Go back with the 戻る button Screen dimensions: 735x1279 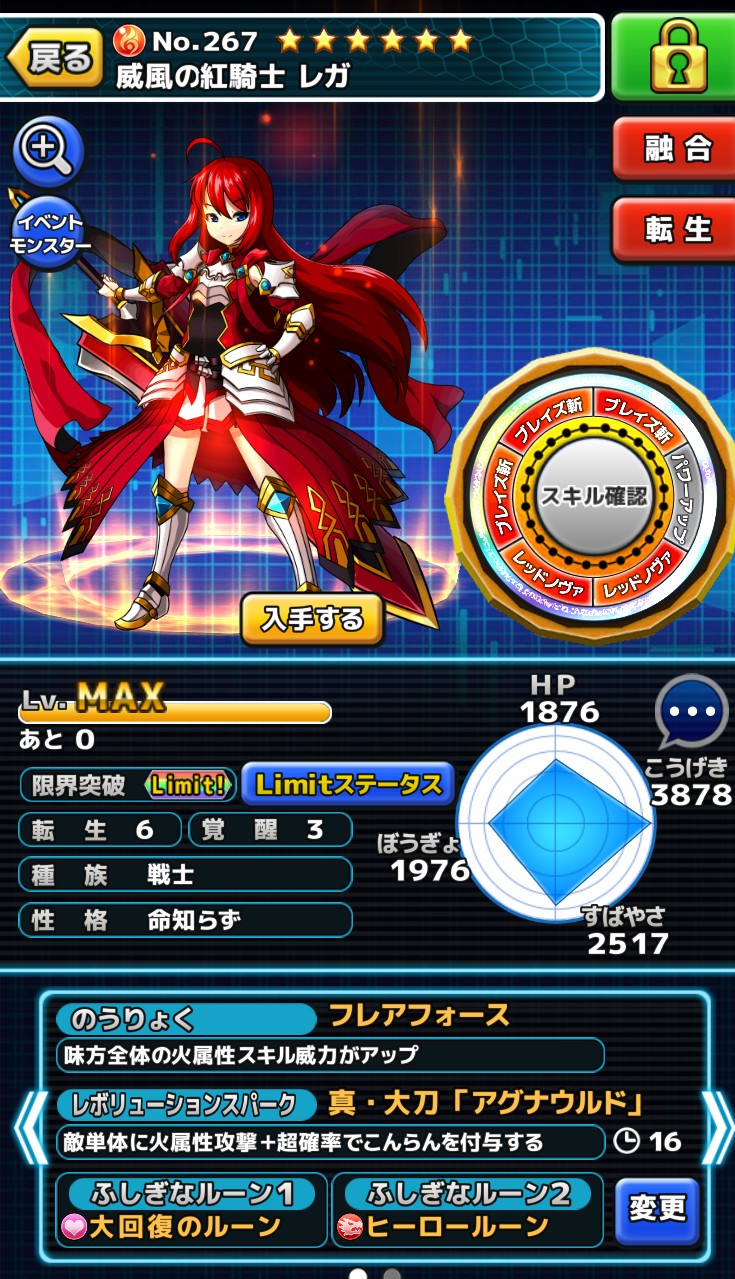point(56,58)
